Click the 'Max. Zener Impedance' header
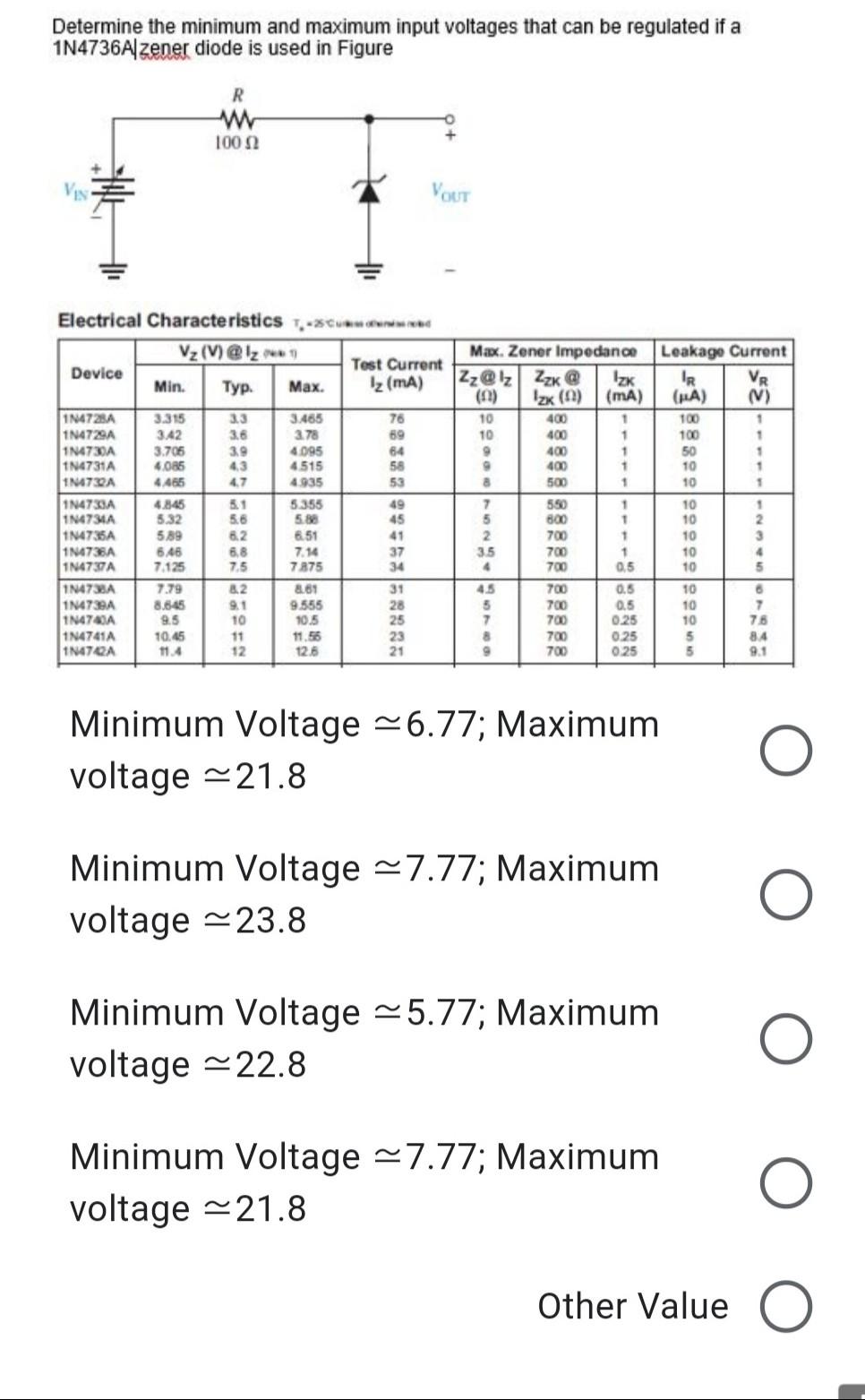 (553, 351)
